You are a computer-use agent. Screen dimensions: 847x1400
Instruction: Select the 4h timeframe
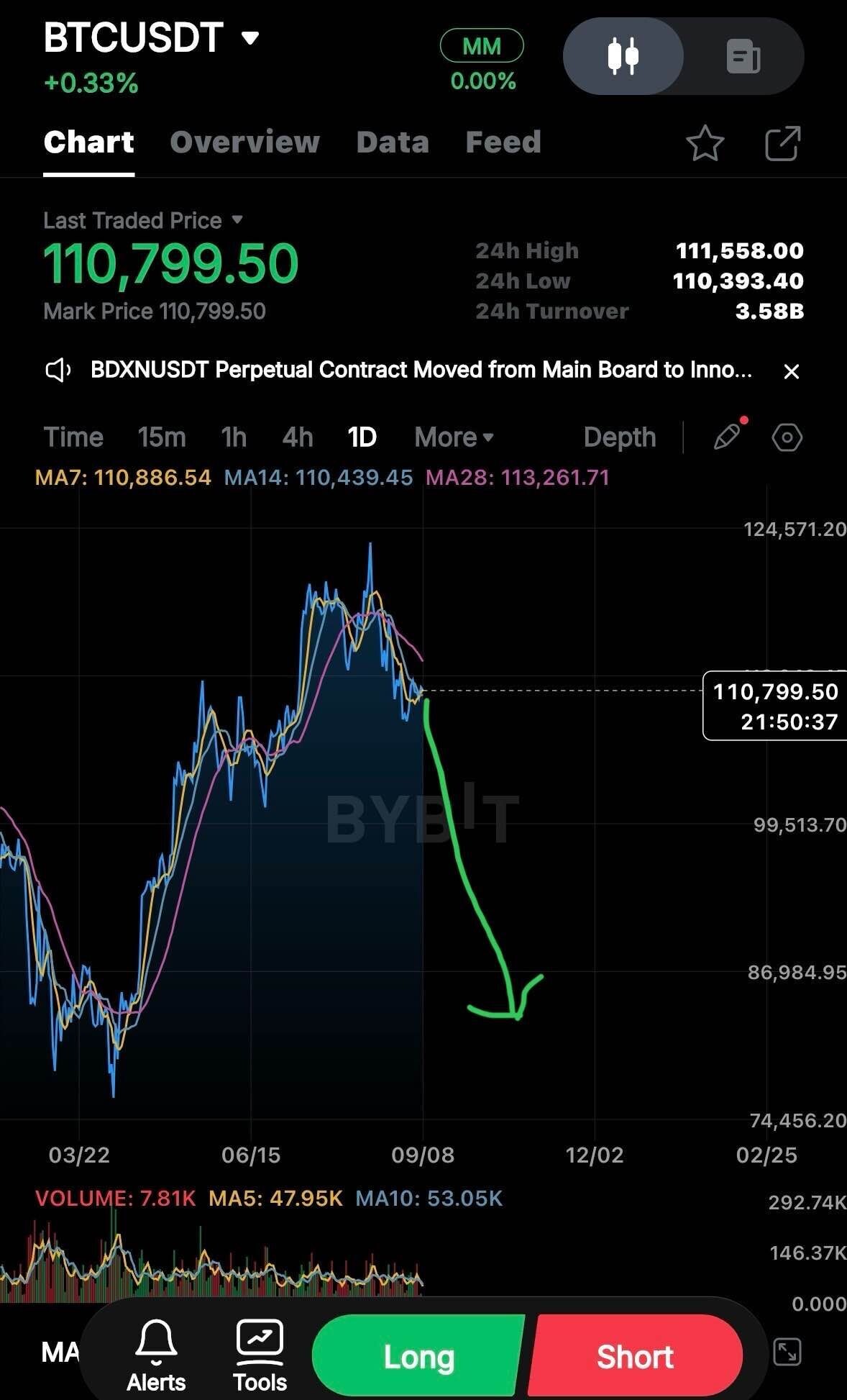point(297,437)
